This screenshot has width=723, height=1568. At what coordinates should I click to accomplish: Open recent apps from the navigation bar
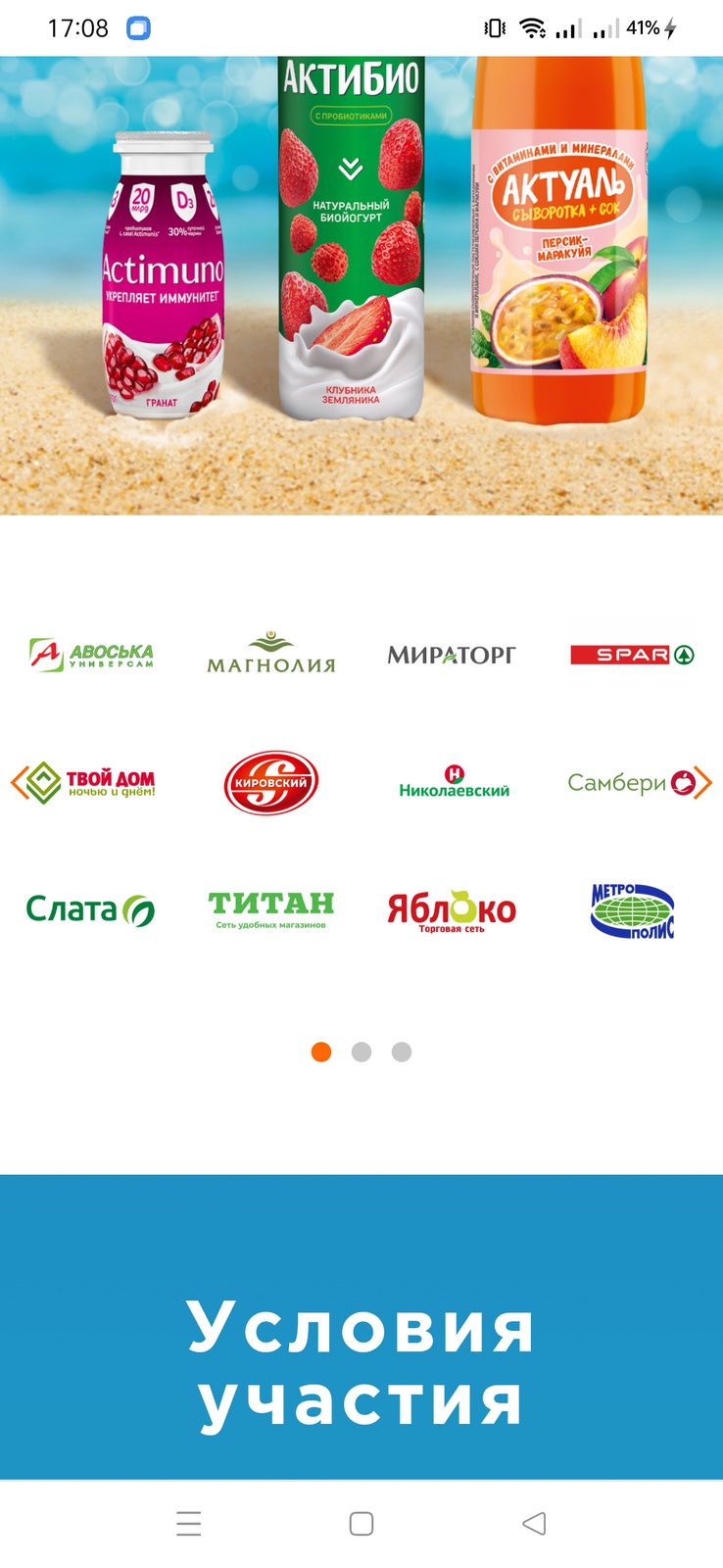[188, 1523]
